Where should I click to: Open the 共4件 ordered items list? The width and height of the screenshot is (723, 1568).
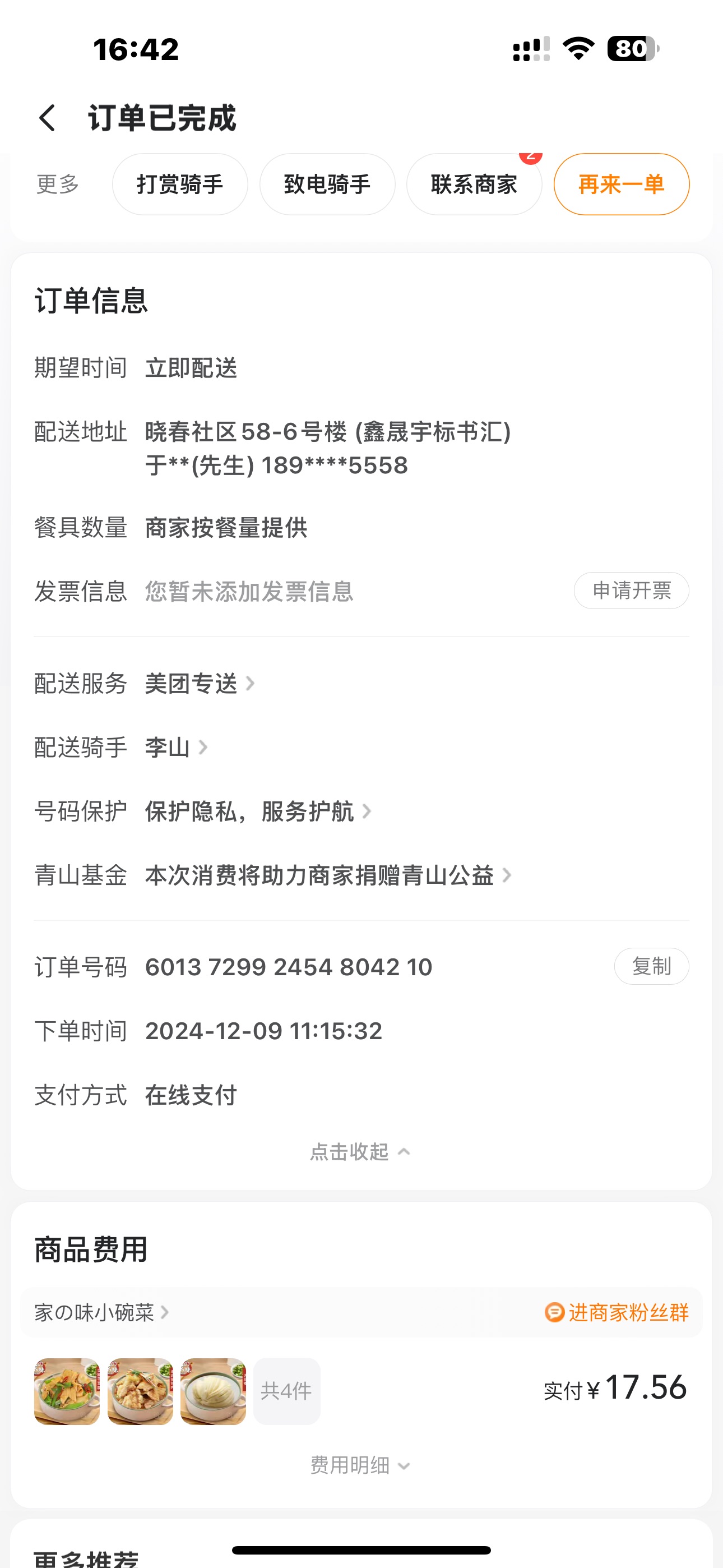(286, 1391)
